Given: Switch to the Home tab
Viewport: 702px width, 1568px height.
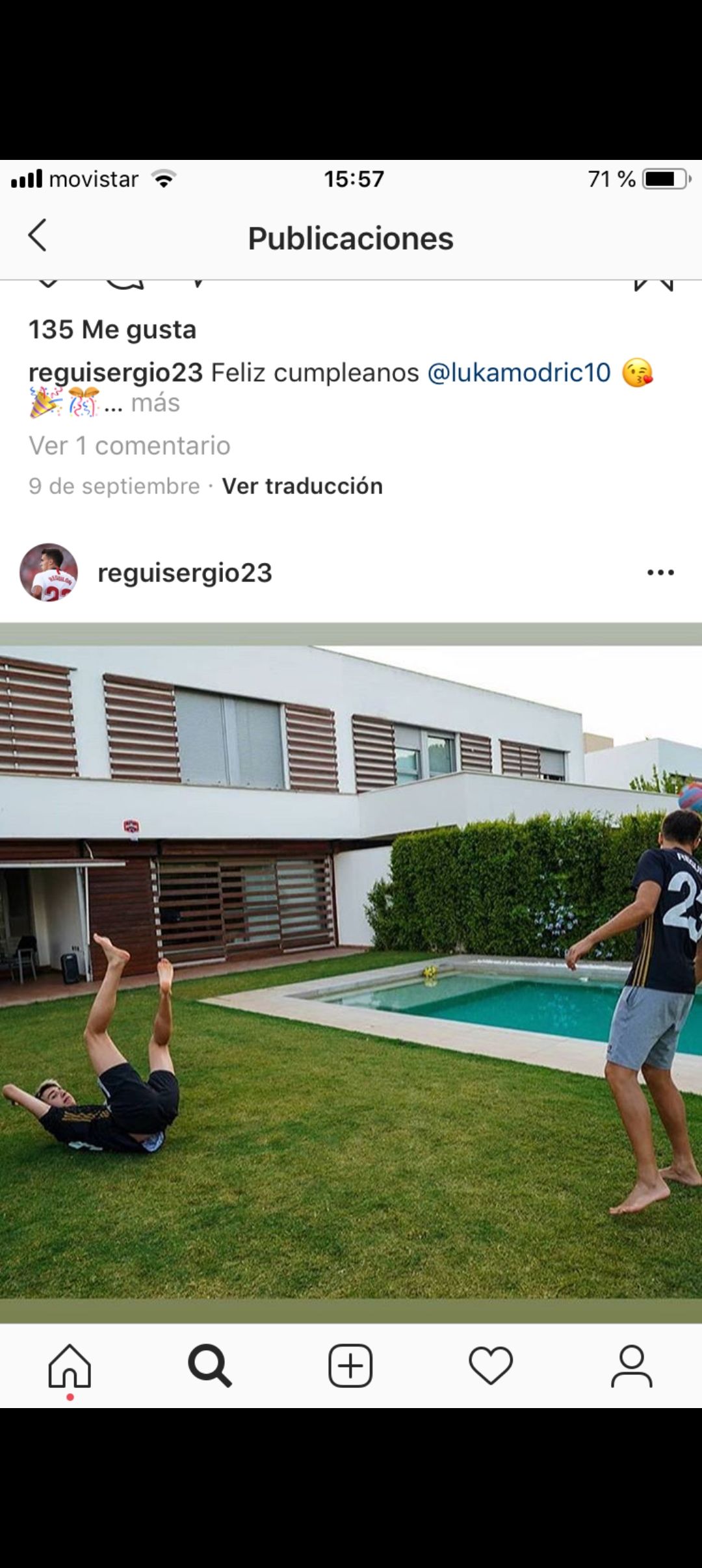Looking at the screenshot, I should (70, 1366).
